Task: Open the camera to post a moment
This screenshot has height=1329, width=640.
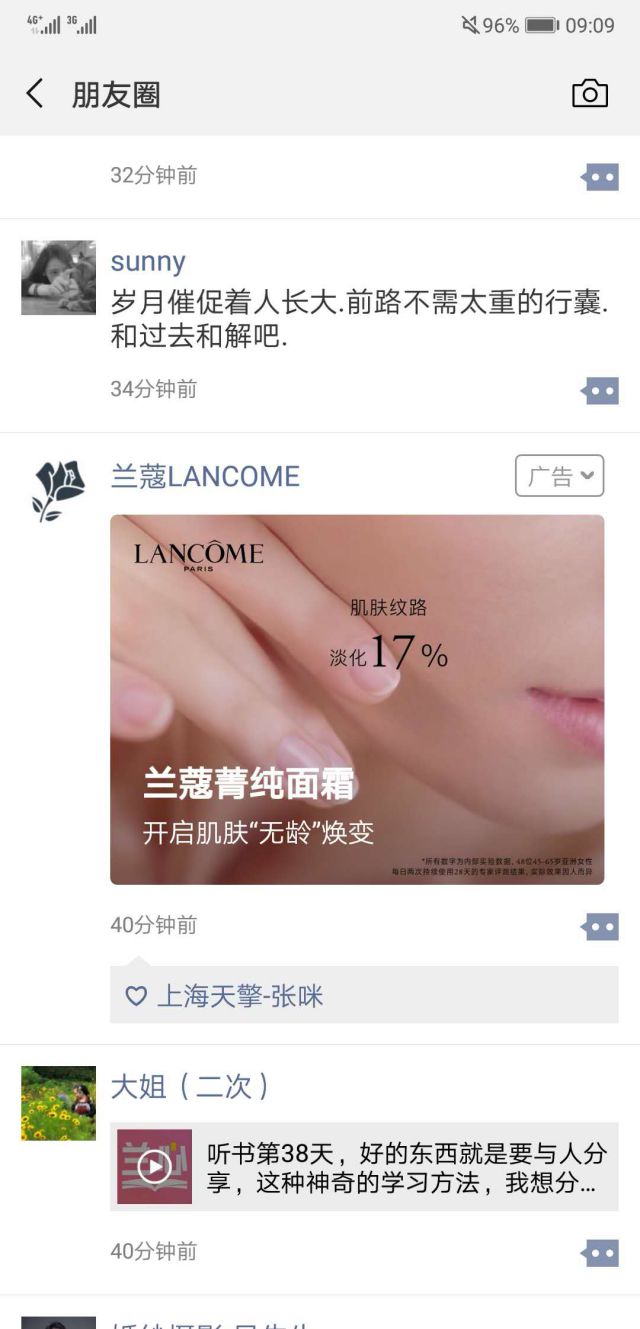Action: [589, 94]
